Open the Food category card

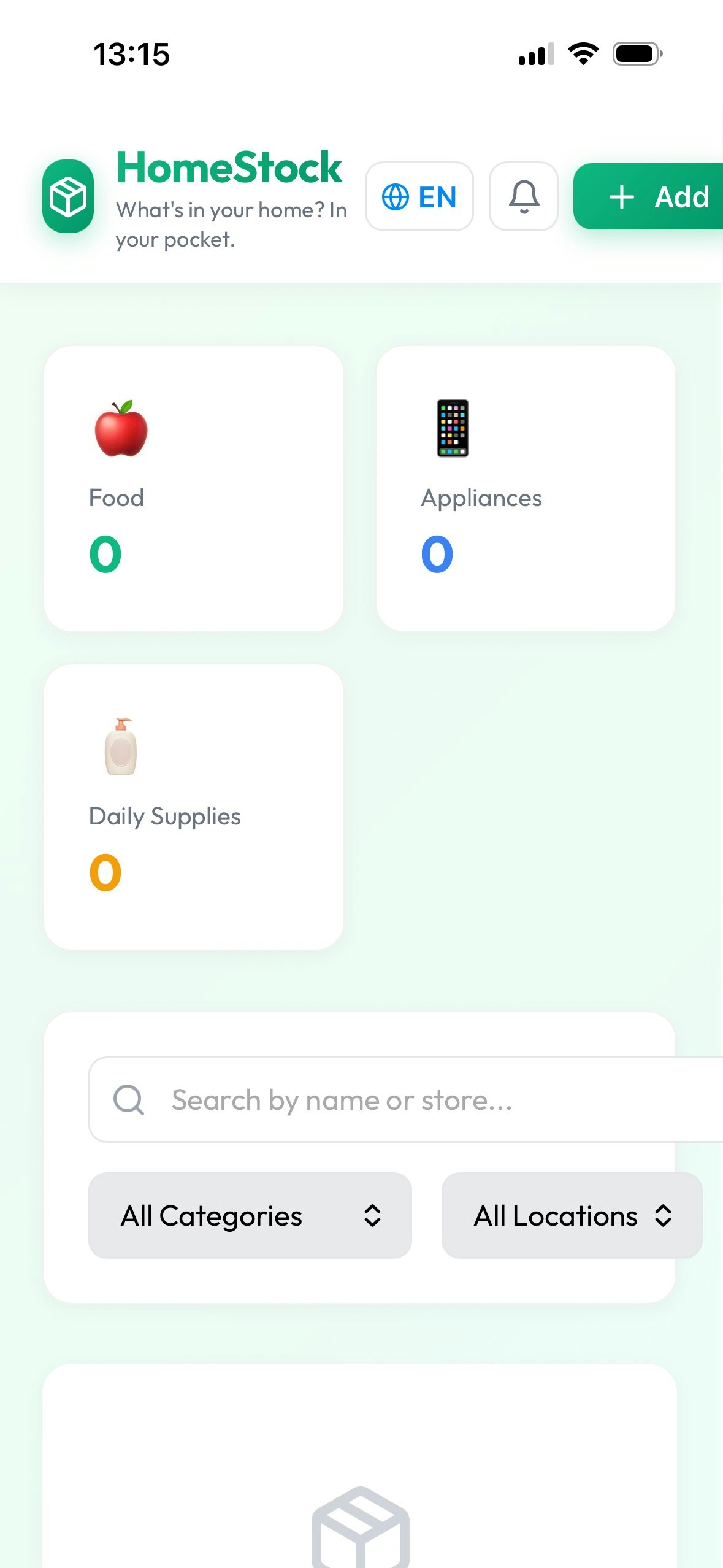click(194, 488)
